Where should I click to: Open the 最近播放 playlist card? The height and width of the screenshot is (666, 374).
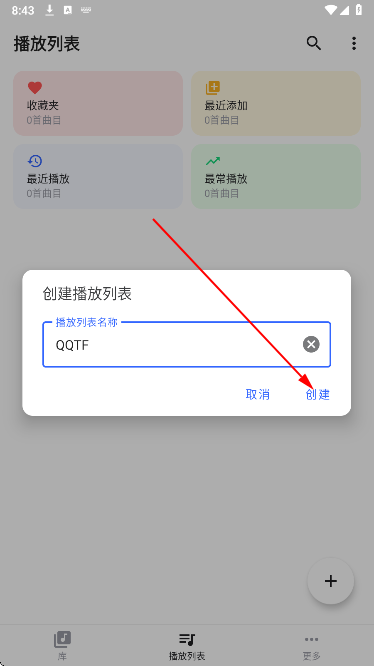98,176
